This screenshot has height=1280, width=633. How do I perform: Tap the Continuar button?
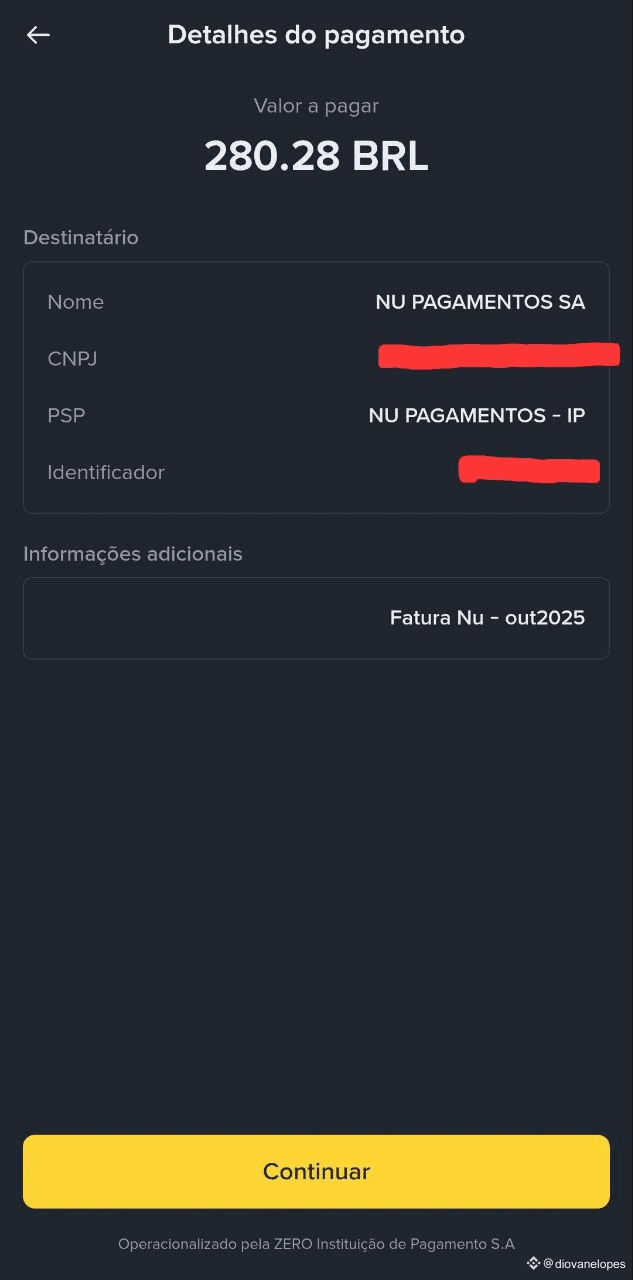click(316, 1171)
